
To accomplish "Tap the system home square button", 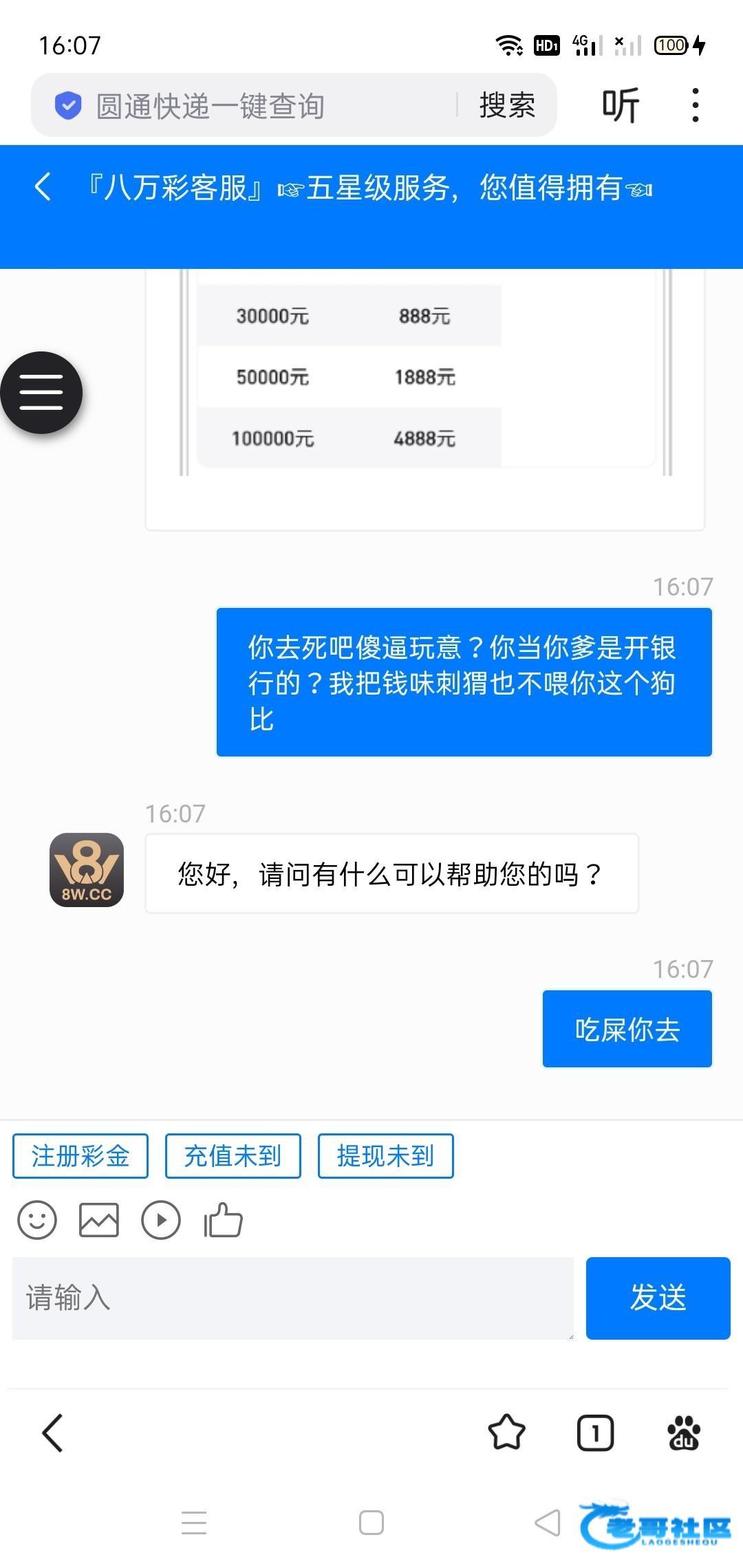I will (371, 1523).
